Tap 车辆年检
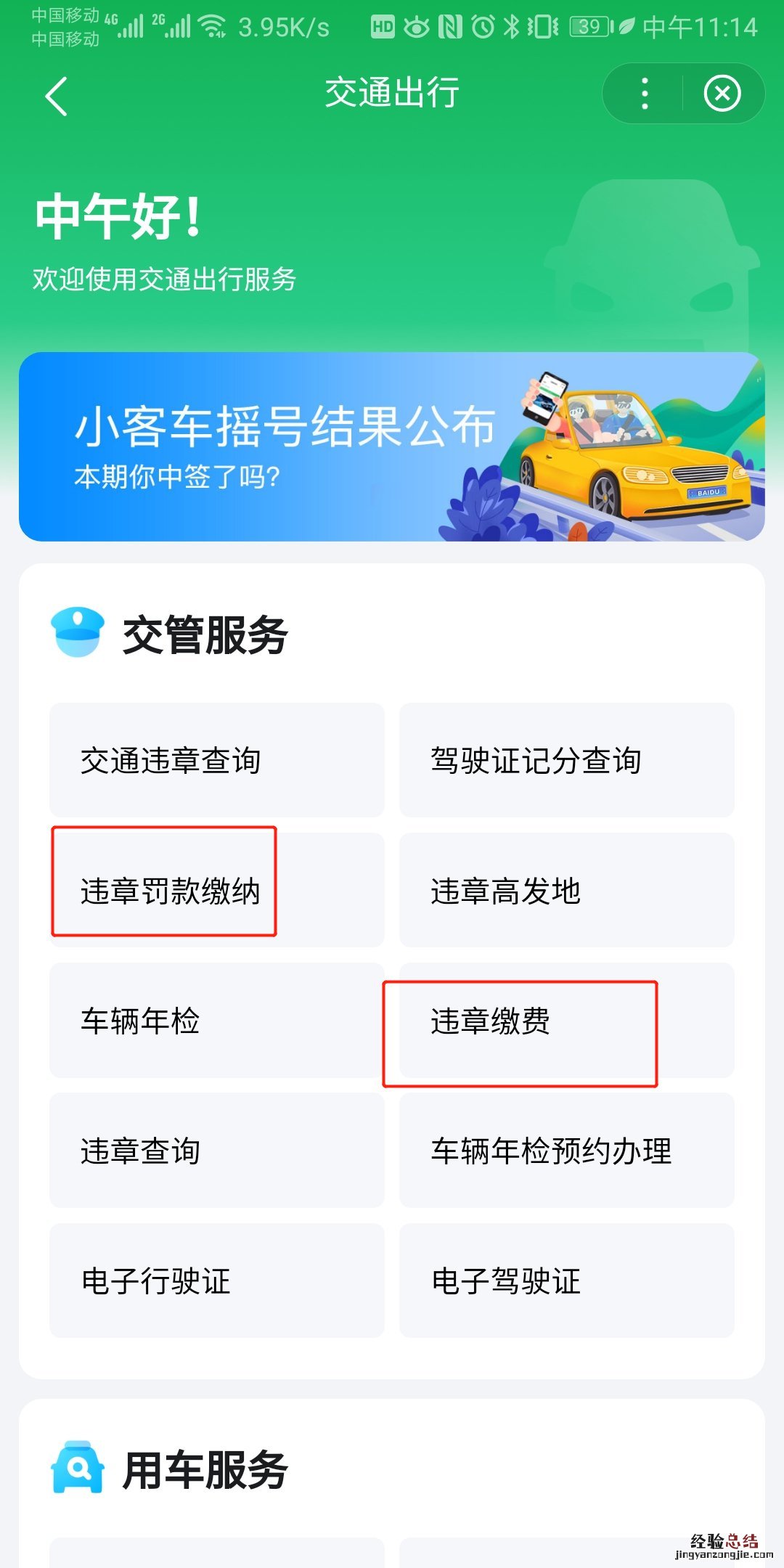Image resolution: width=784 pixels, height=1568 pixels. 216,1020
